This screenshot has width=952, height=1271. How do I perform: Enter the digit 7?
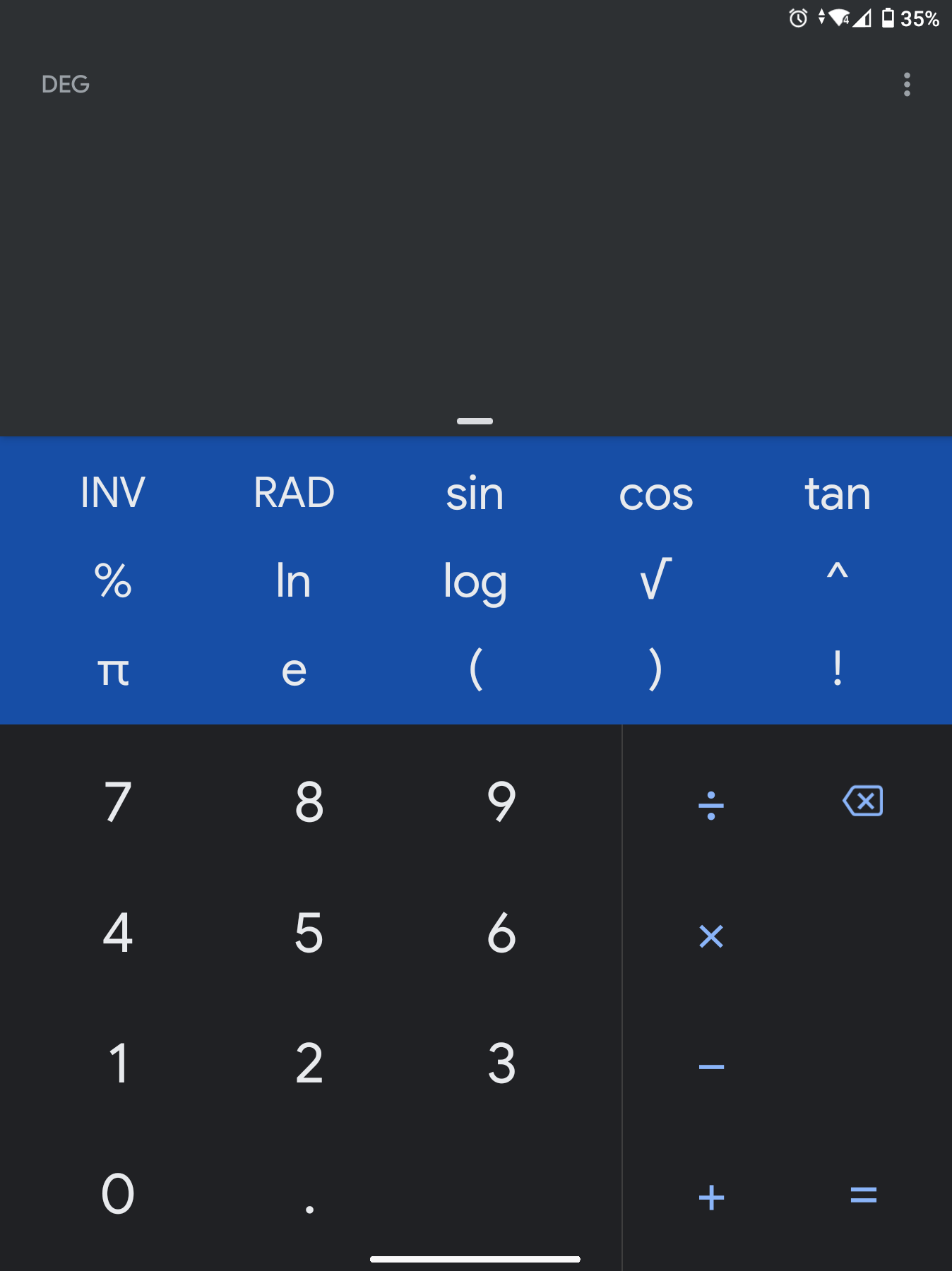coord(118,802)
